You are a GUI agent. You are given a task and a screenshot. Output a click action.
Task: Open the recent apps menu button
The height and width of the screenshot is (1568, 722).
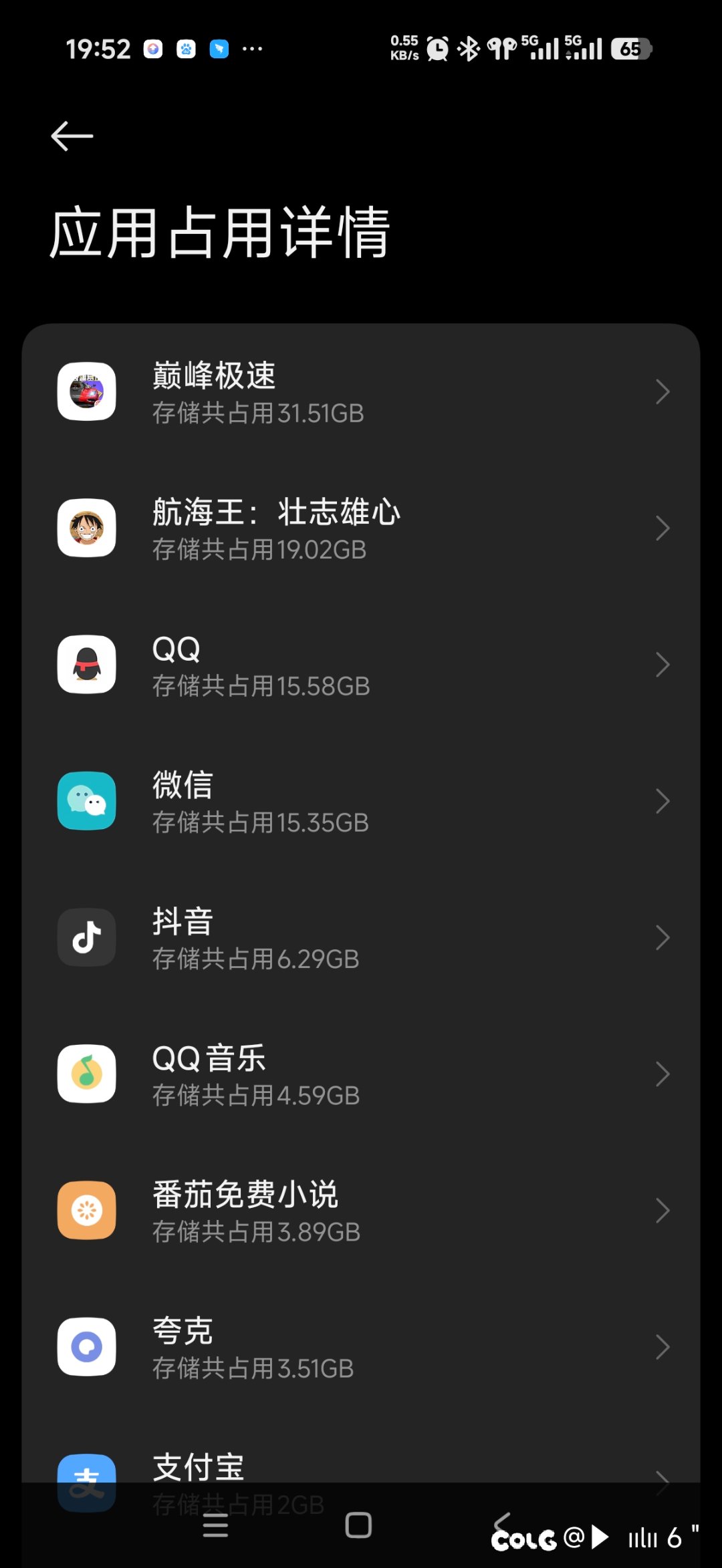(x=215, y=1525)
